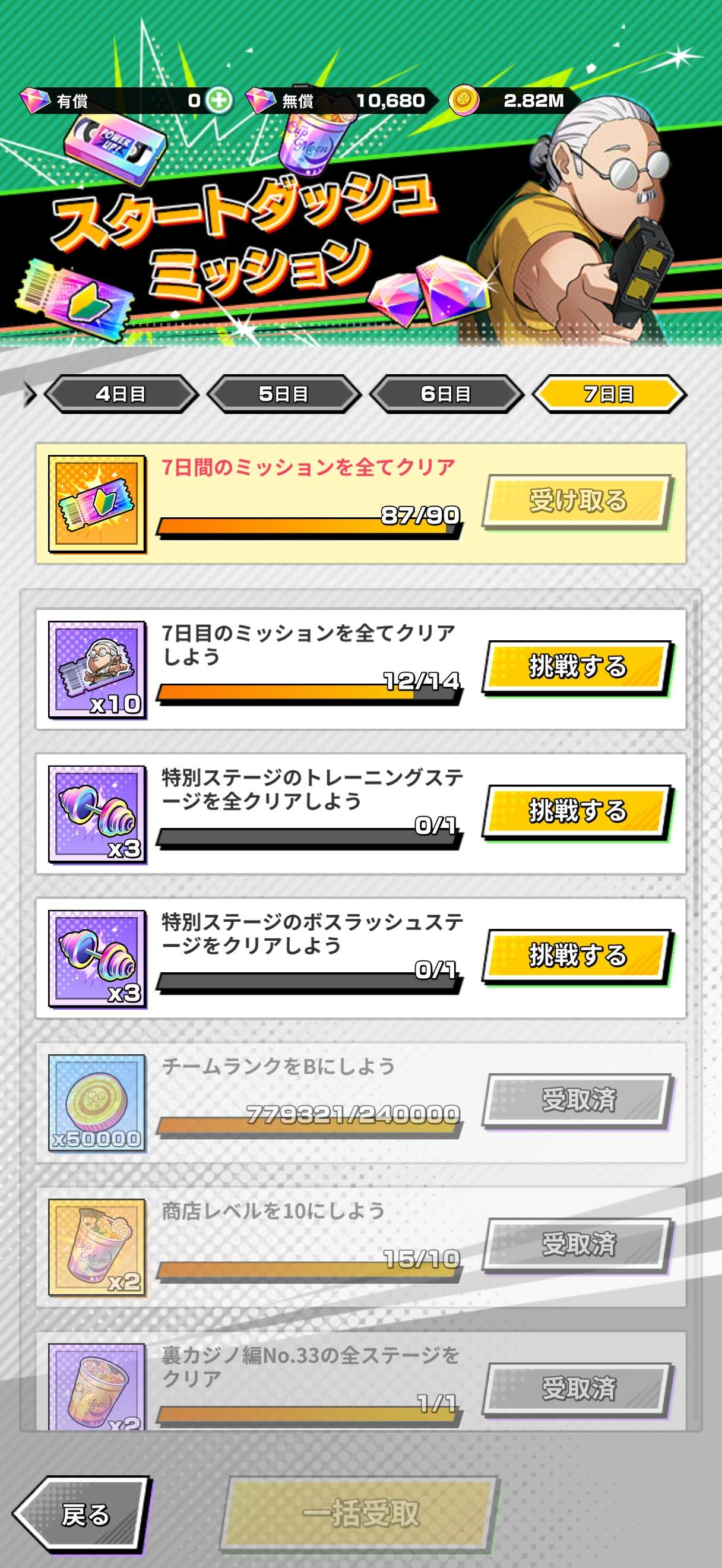
Task: View the ticket reward icon for 7日間のミッション
Action: pyautogui.click(x=97, y=504)
